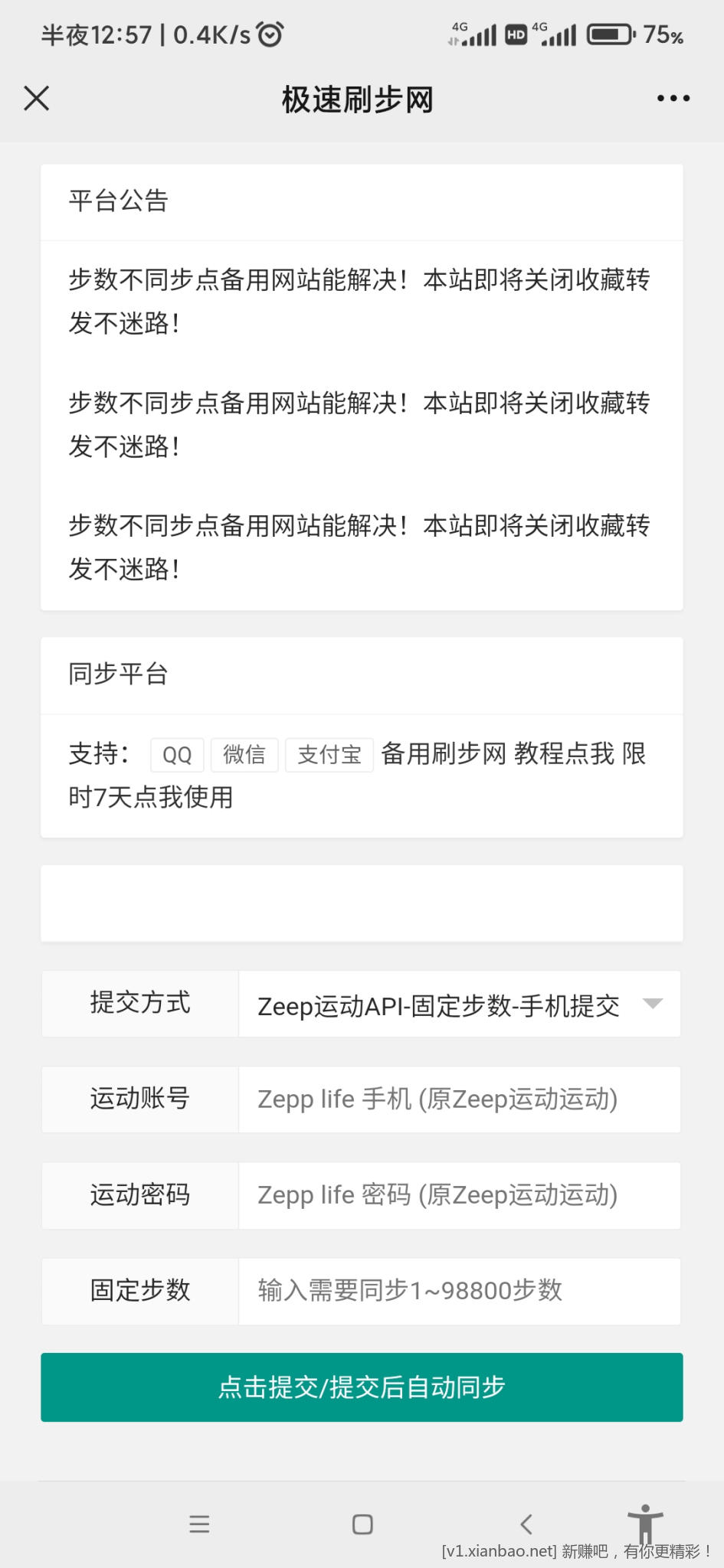Open the 教程点我 tutorial link
The width and height of the screenshot is (724, 1568).
click(x=564, y=753)
